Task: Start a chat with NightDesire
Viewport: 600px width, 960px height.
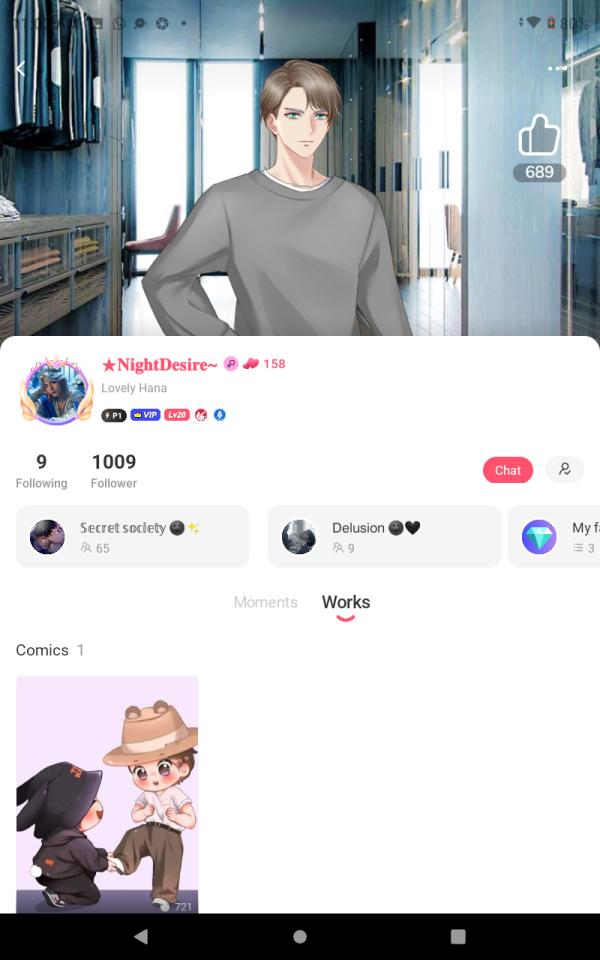Action: pos(508,470)
